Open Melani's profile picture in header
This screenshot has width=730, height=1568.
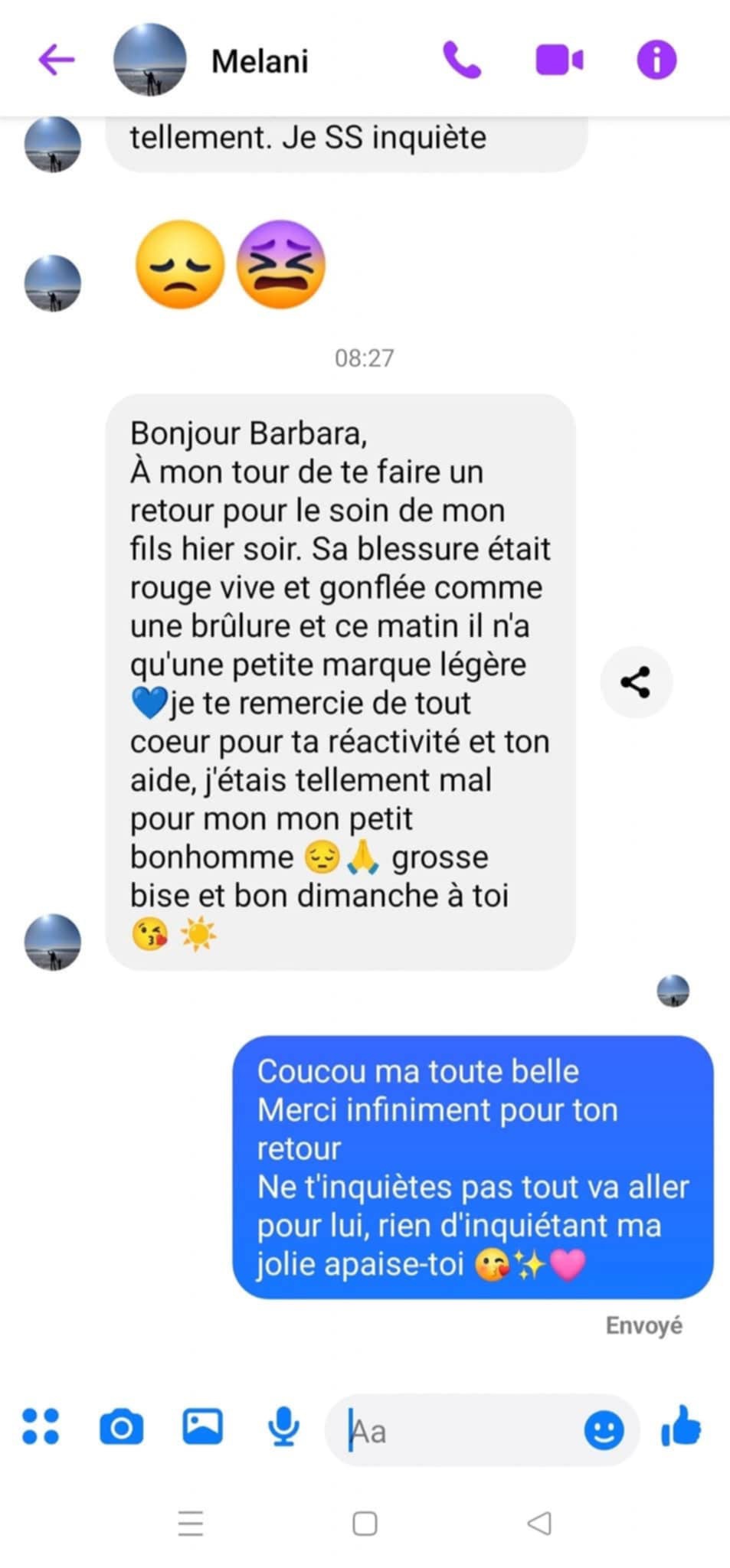click(149, 60)
